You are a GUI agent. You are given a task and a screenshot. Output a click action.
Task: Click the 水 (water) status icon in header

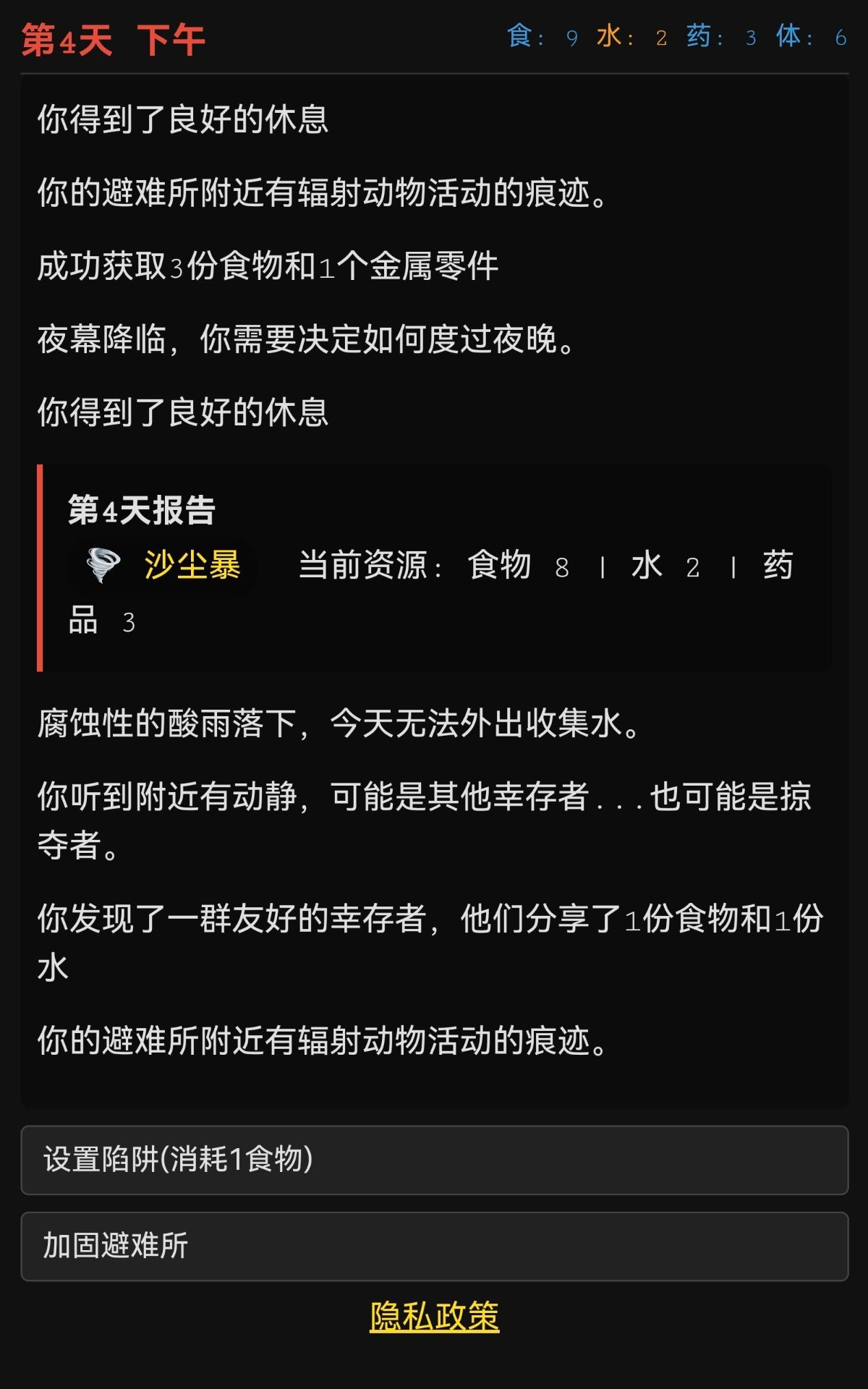[611, 35]
